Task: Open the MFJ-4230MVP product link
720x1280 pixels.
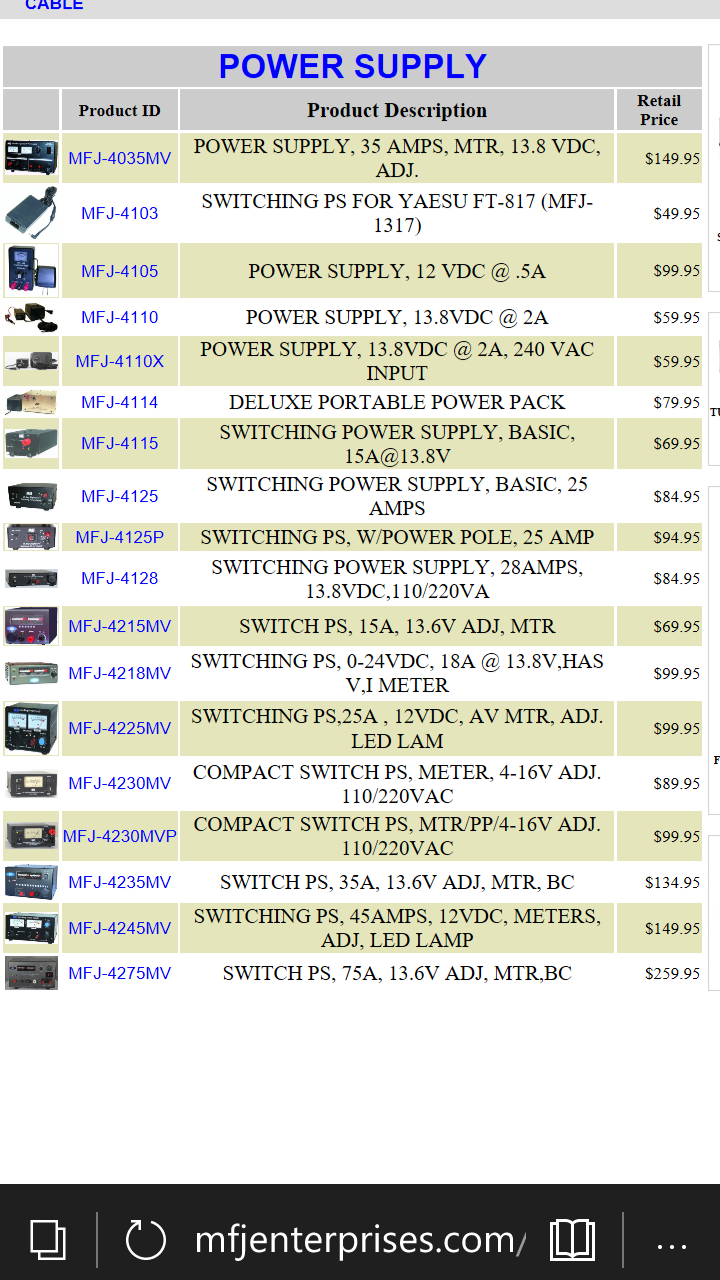Action: [x=120, y=836]
